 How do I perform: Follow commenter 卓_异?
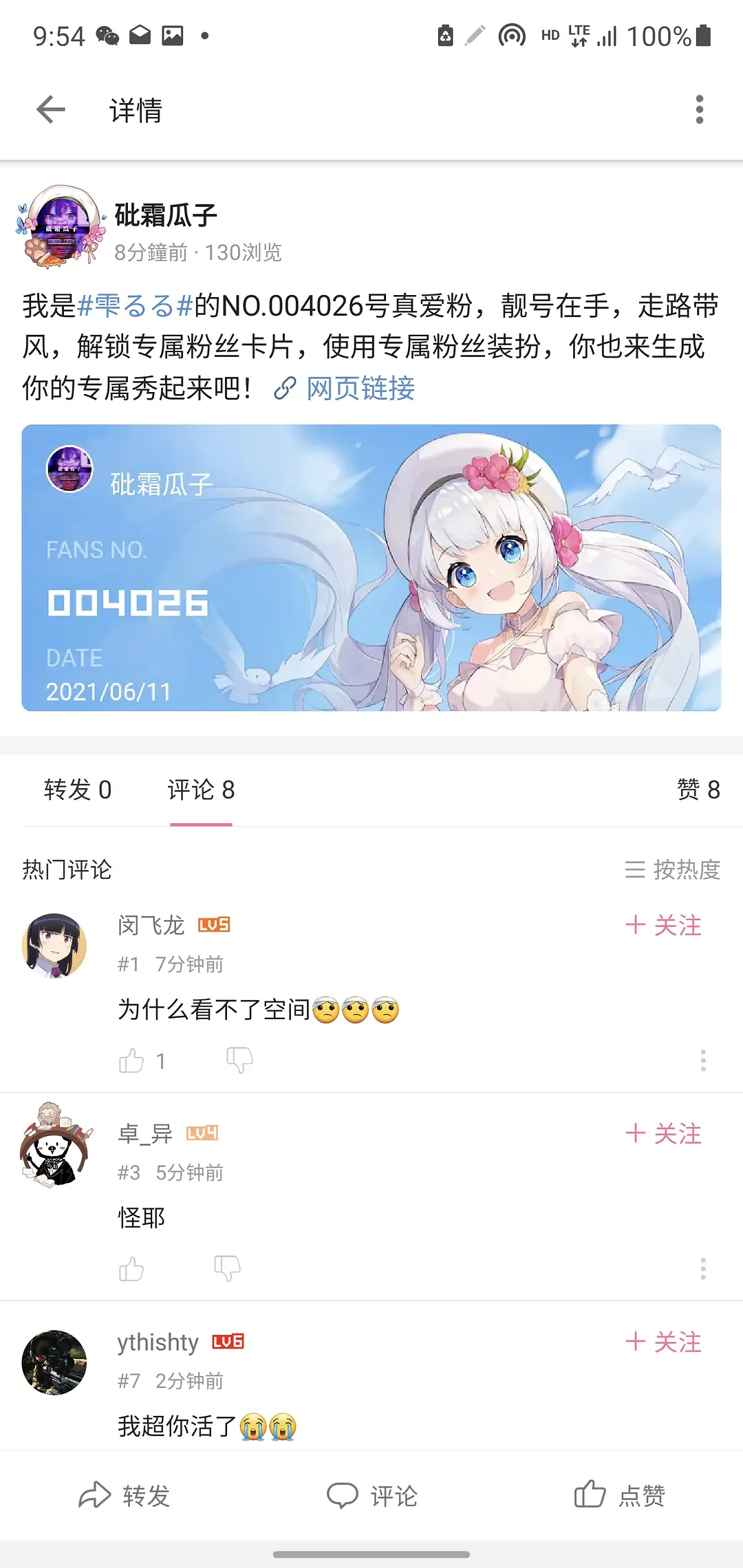(x=663, y=1134)
